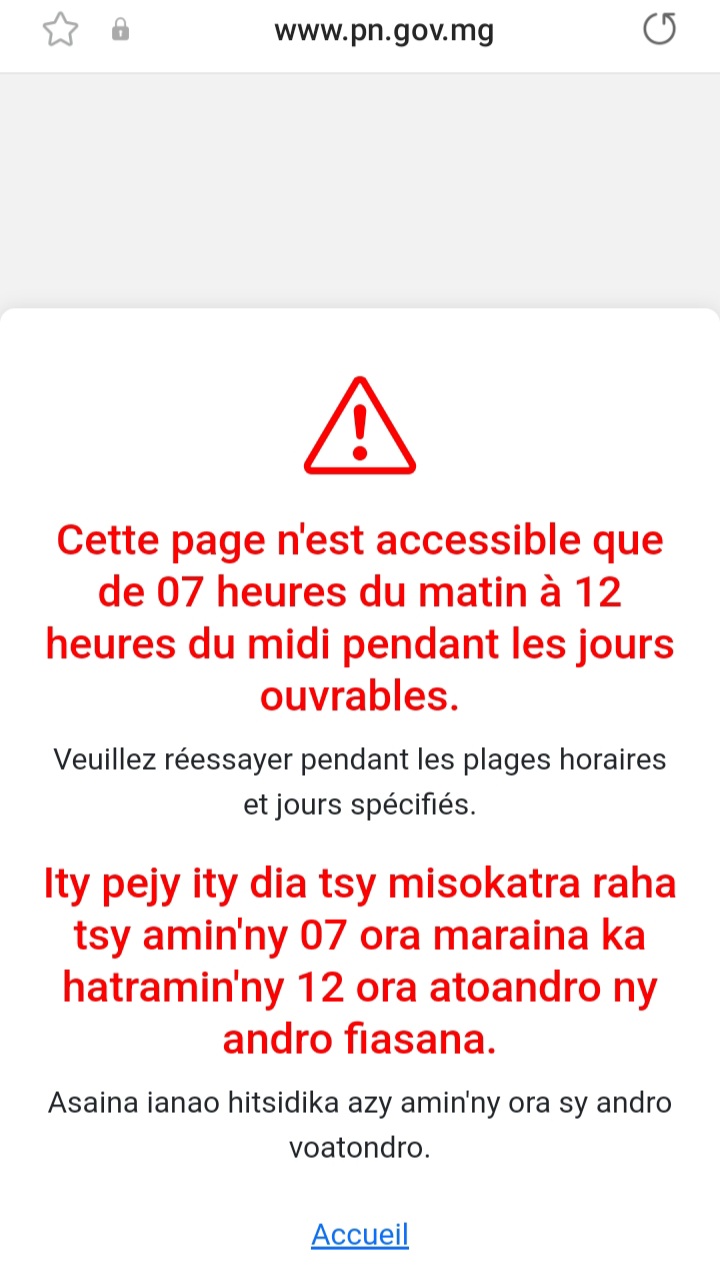Select the French error heading text
The height and width of the screenshot is (1270, 720).
(x=359, y=617)
